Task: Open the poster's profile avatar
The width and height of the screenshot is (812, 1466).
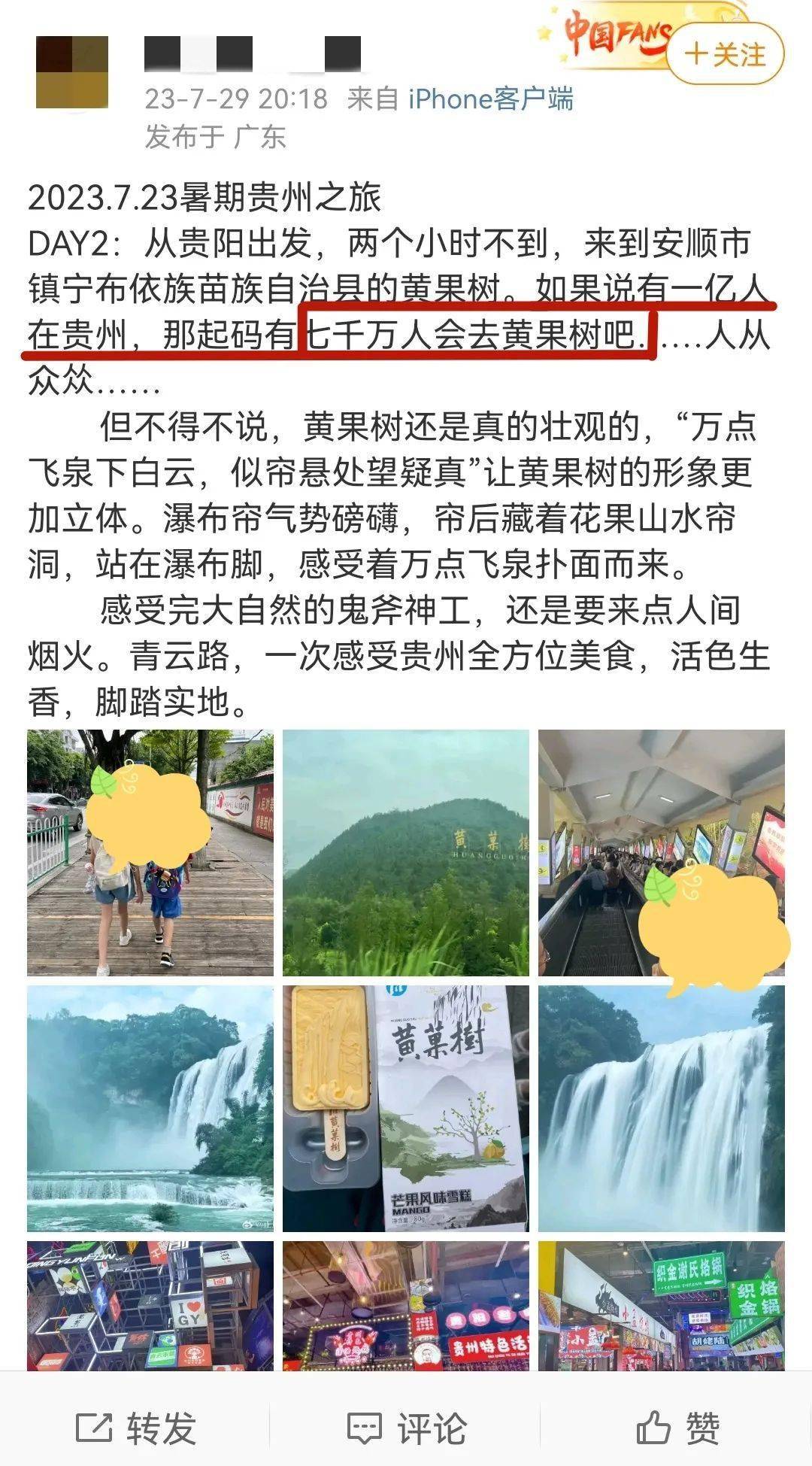Action: (72, 72)
